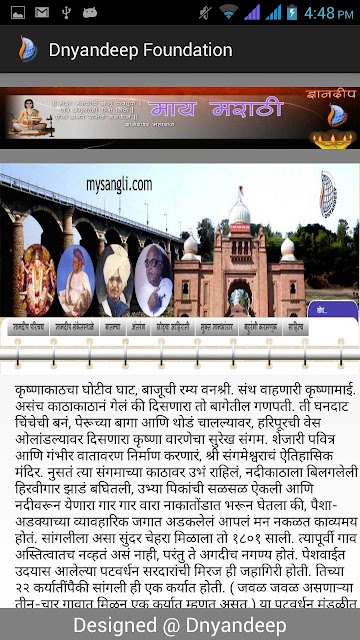
Task: Open the ज्ञानदीप संकेतस्थळे menu tab
Action: coord(75,327)
